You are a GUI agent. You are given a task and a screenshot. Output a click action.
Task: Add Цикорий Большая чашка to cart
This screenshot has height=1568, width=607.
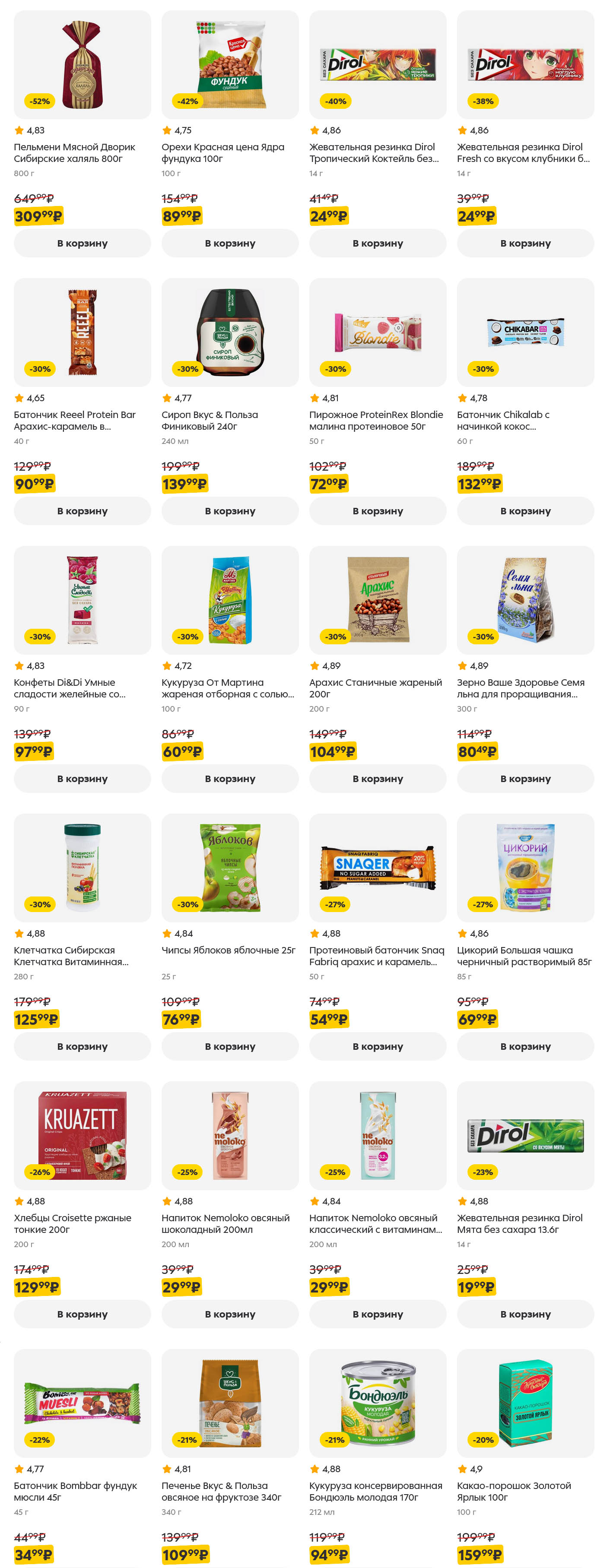click(x=525, y=1046)
